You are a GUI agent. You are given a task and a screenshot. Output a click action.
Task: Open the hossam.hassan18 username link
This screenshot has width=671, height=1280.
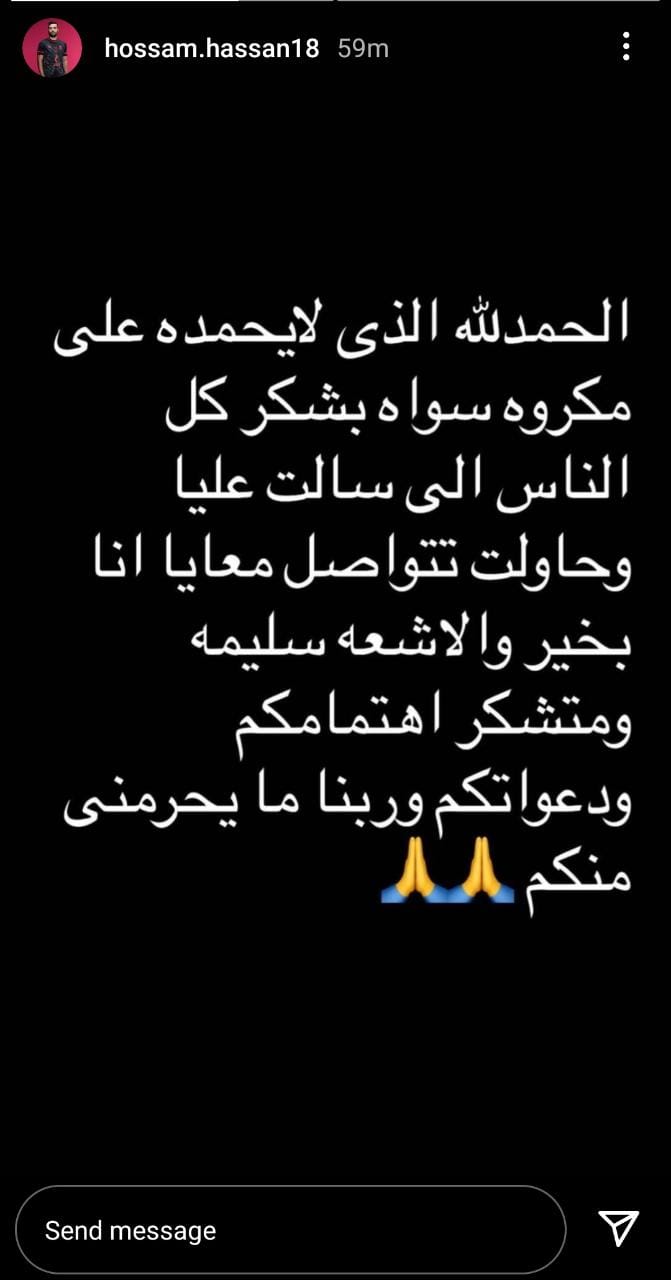[x=211, y=48]
